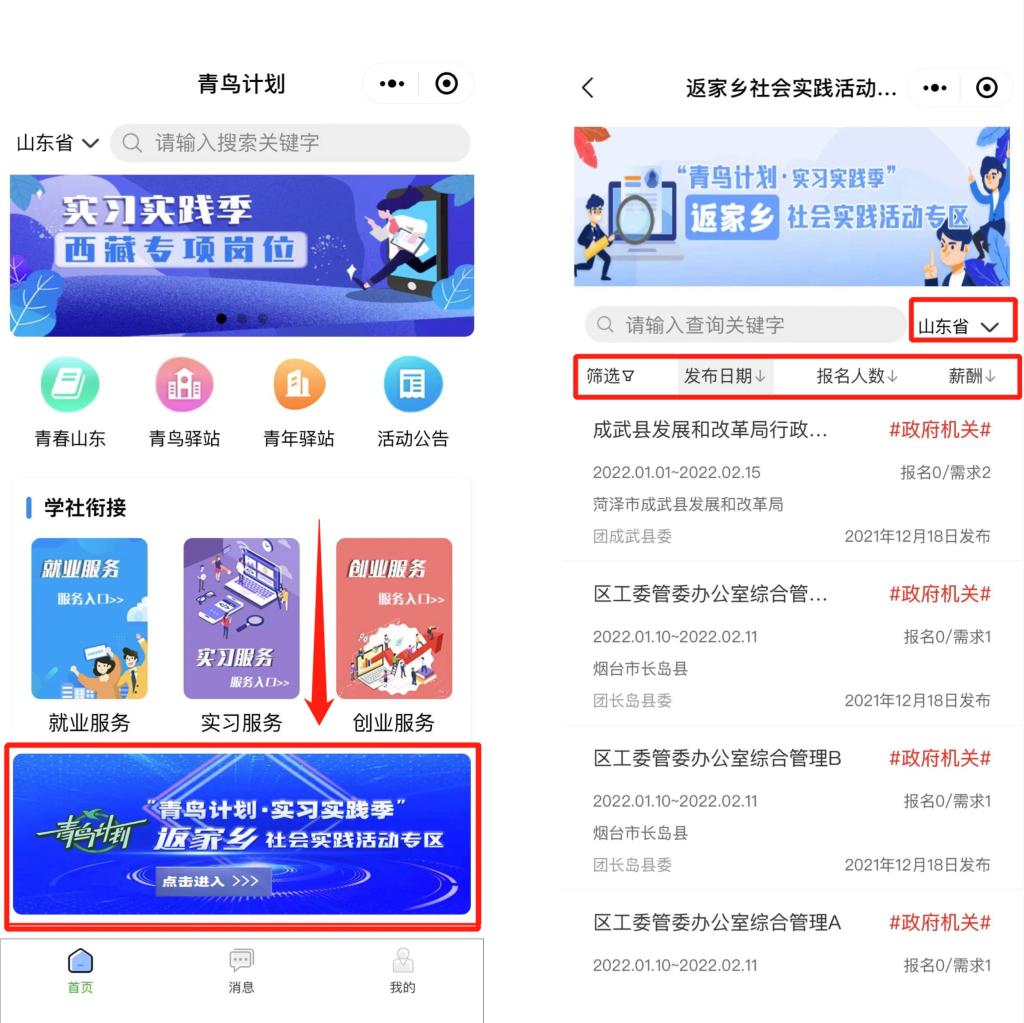Sort the list by 发布日期
Viewport: 1024px width, 1023px height.
(x=724, y=376)
